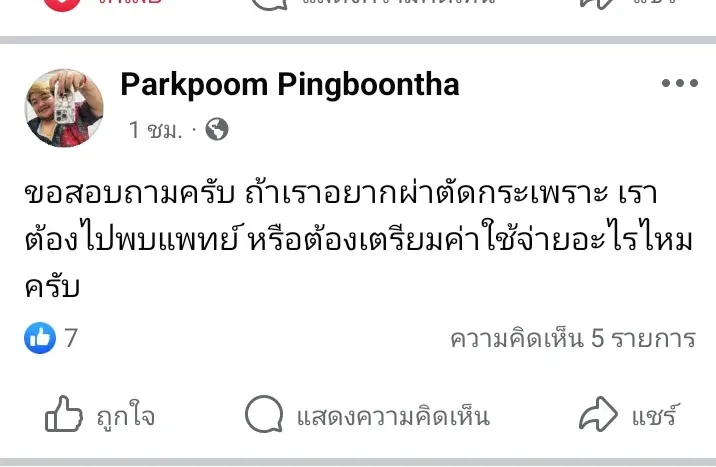The image size is (716, 467).
Task: Open the ความคิดเห็น 5 รายการ comments list
Action: 572,339
